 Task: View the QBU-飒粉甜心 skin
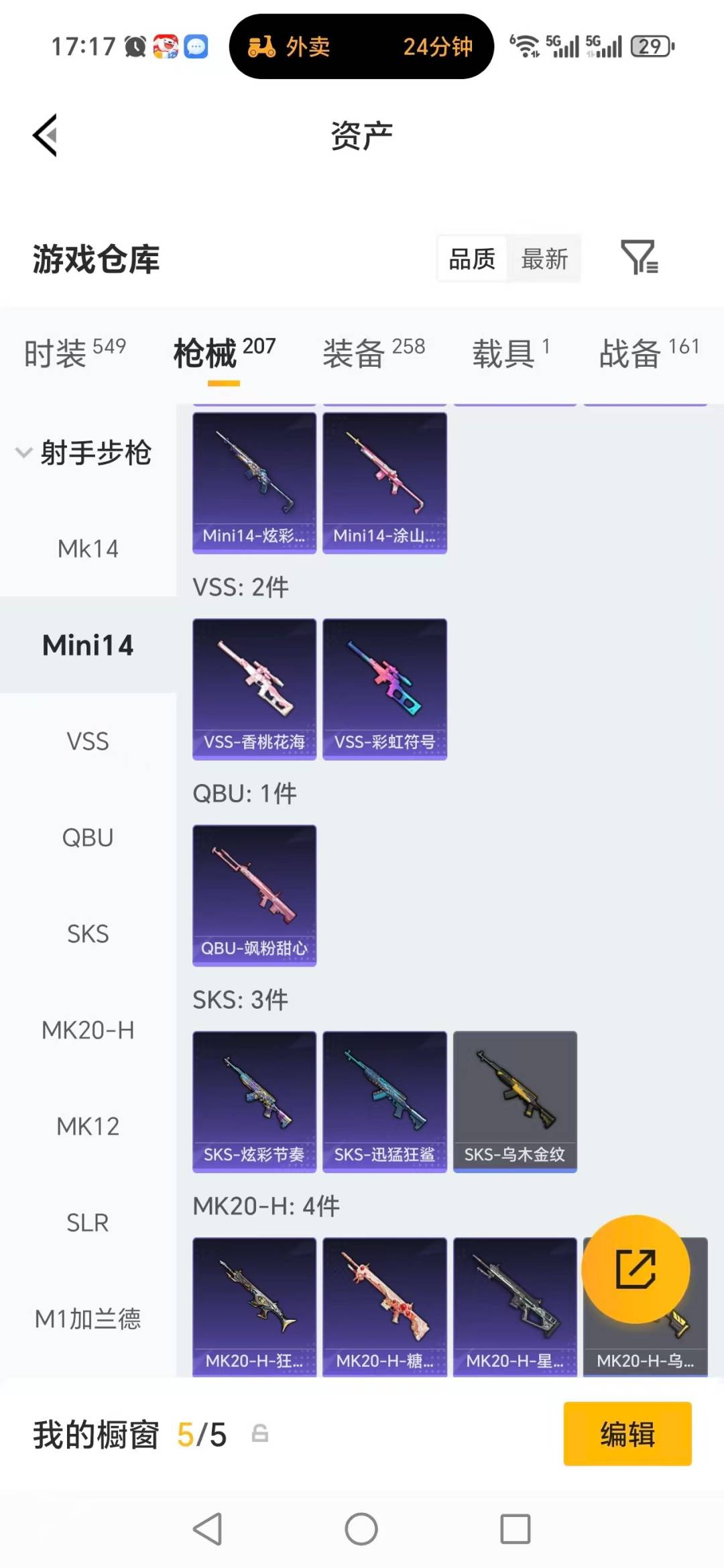coord(254,895)
